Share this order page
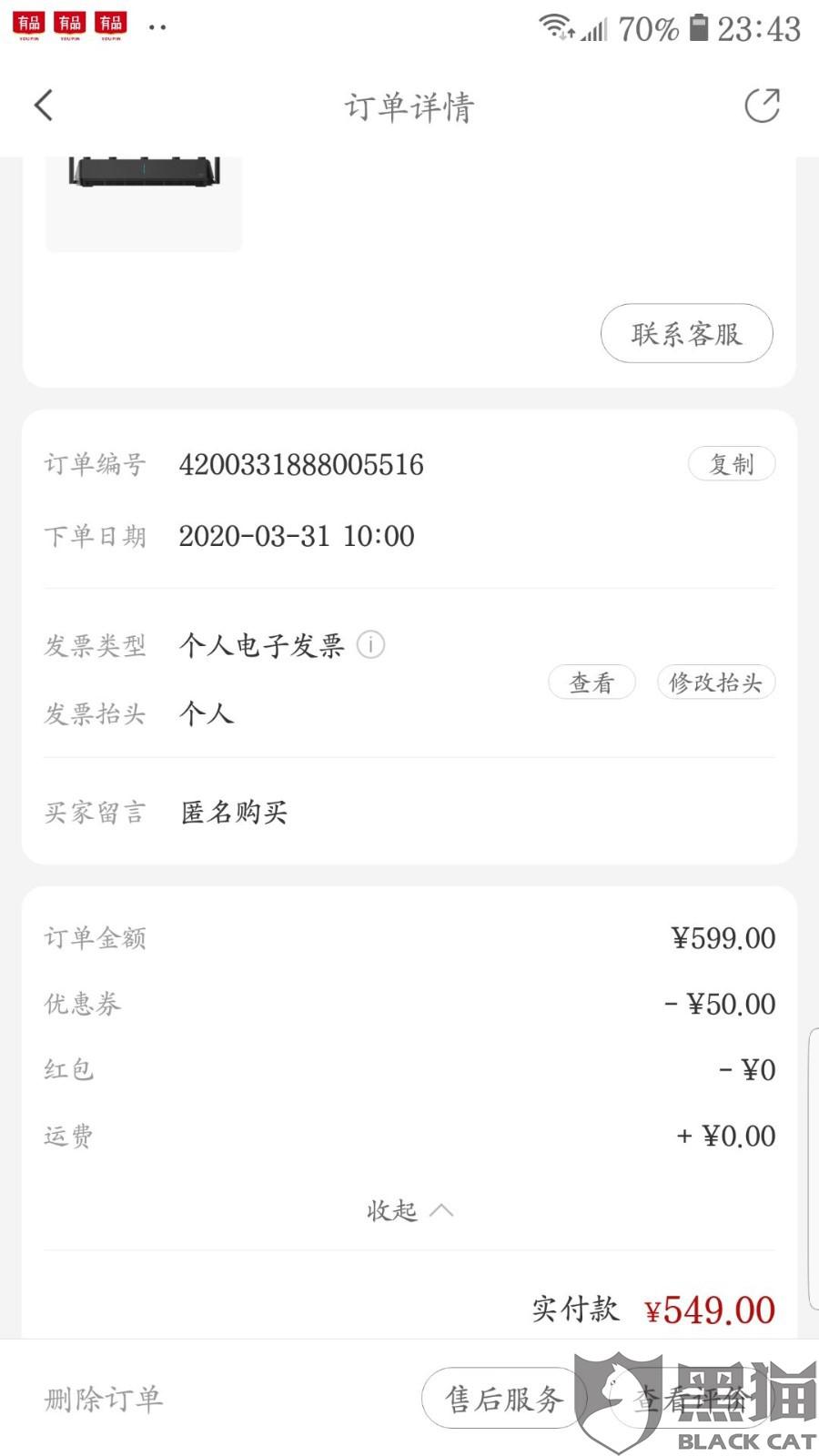819x1456 pixels. tap(762, 106)
